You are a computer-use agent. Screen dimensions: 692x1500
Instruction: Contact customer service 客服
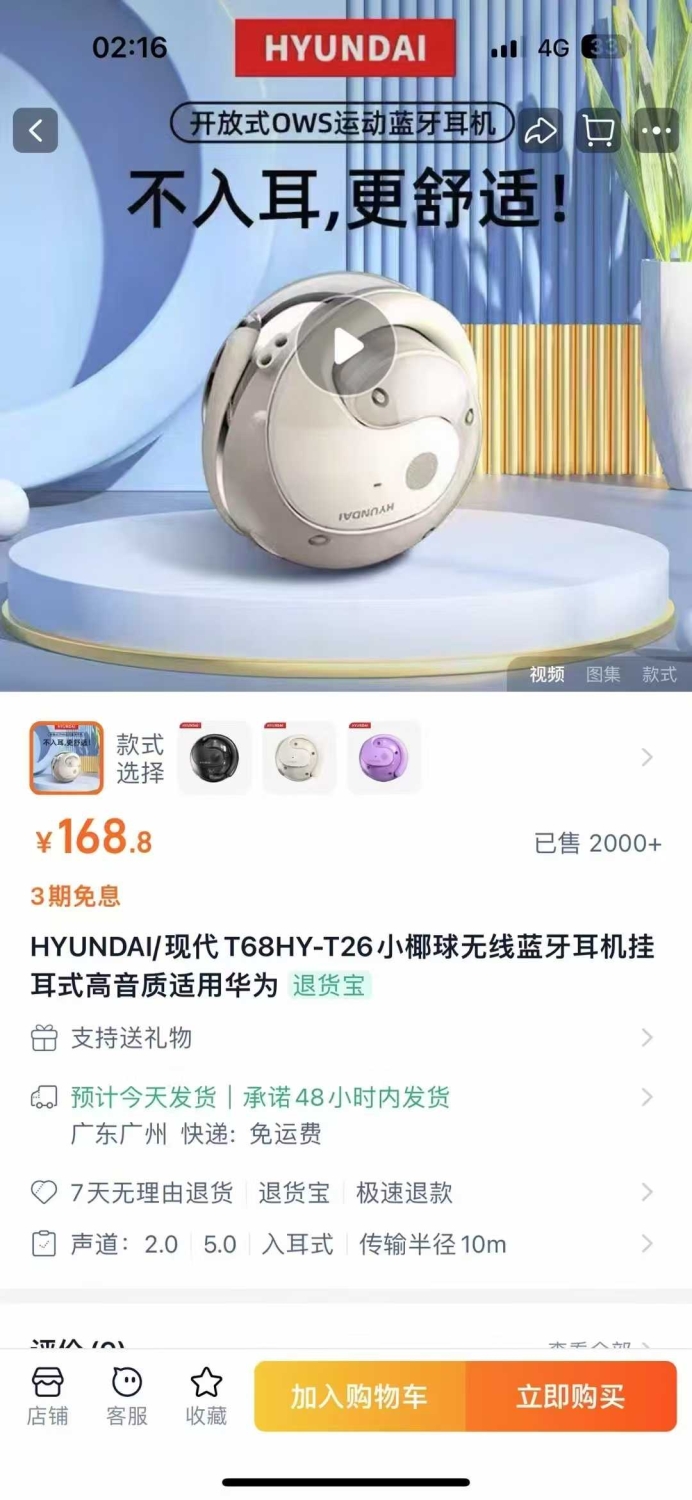pos(127,1396)
